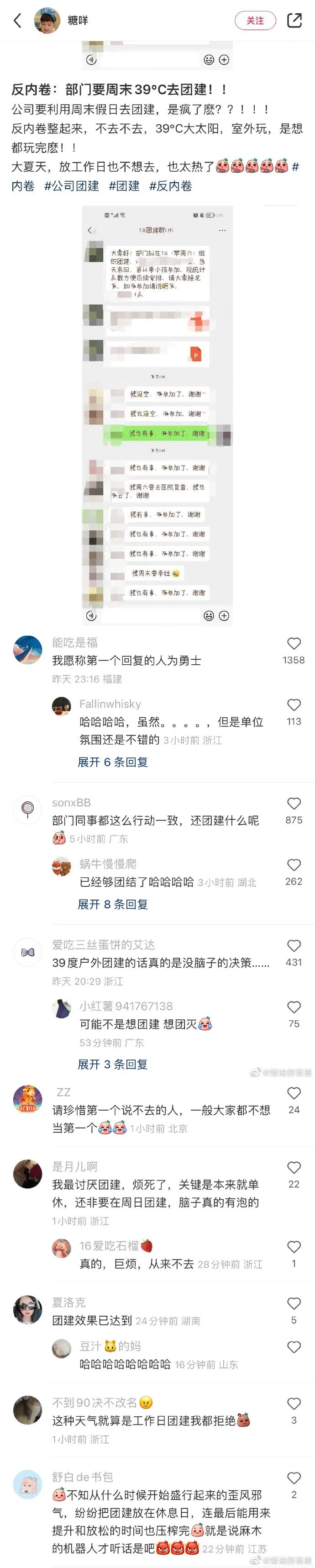Viewport: 315px width, 1568px height.
Task: Like 不到90决不改名's comment
Action: [294, 1404]
